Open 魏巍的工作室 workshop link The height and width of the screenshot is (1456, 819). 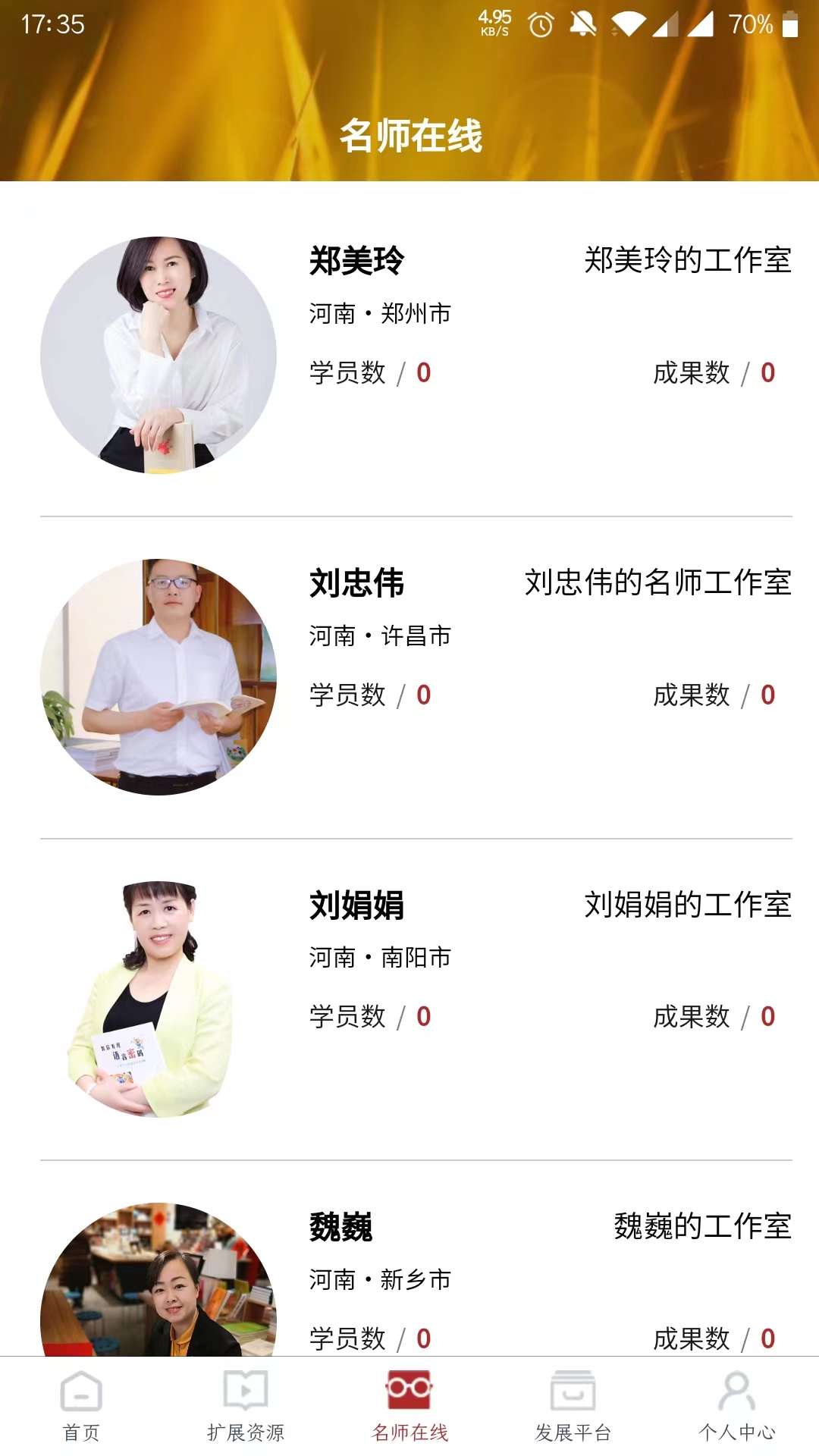pos(701,1224)
